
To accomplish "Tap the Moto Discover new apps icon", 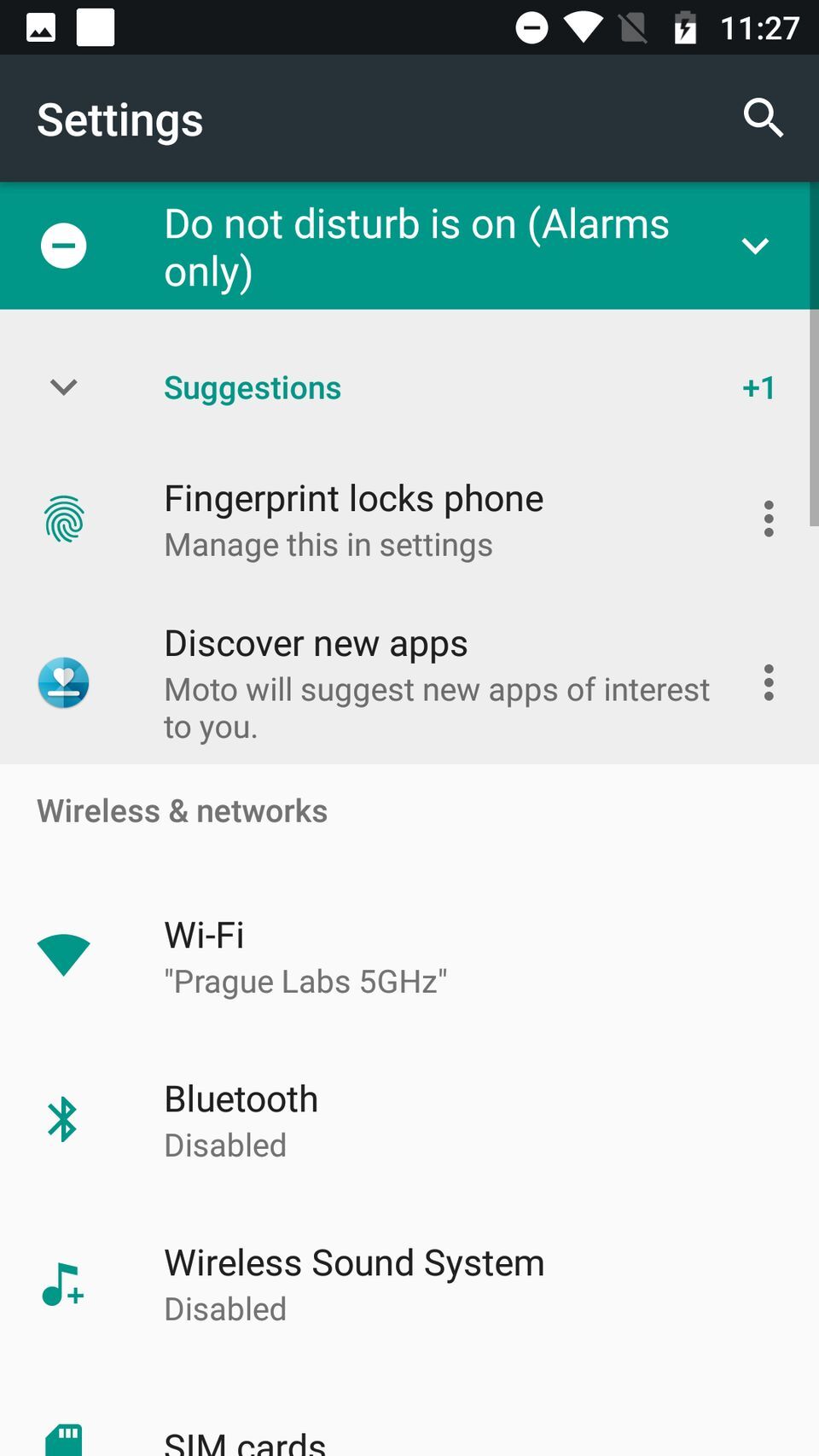I will [63, 682].
